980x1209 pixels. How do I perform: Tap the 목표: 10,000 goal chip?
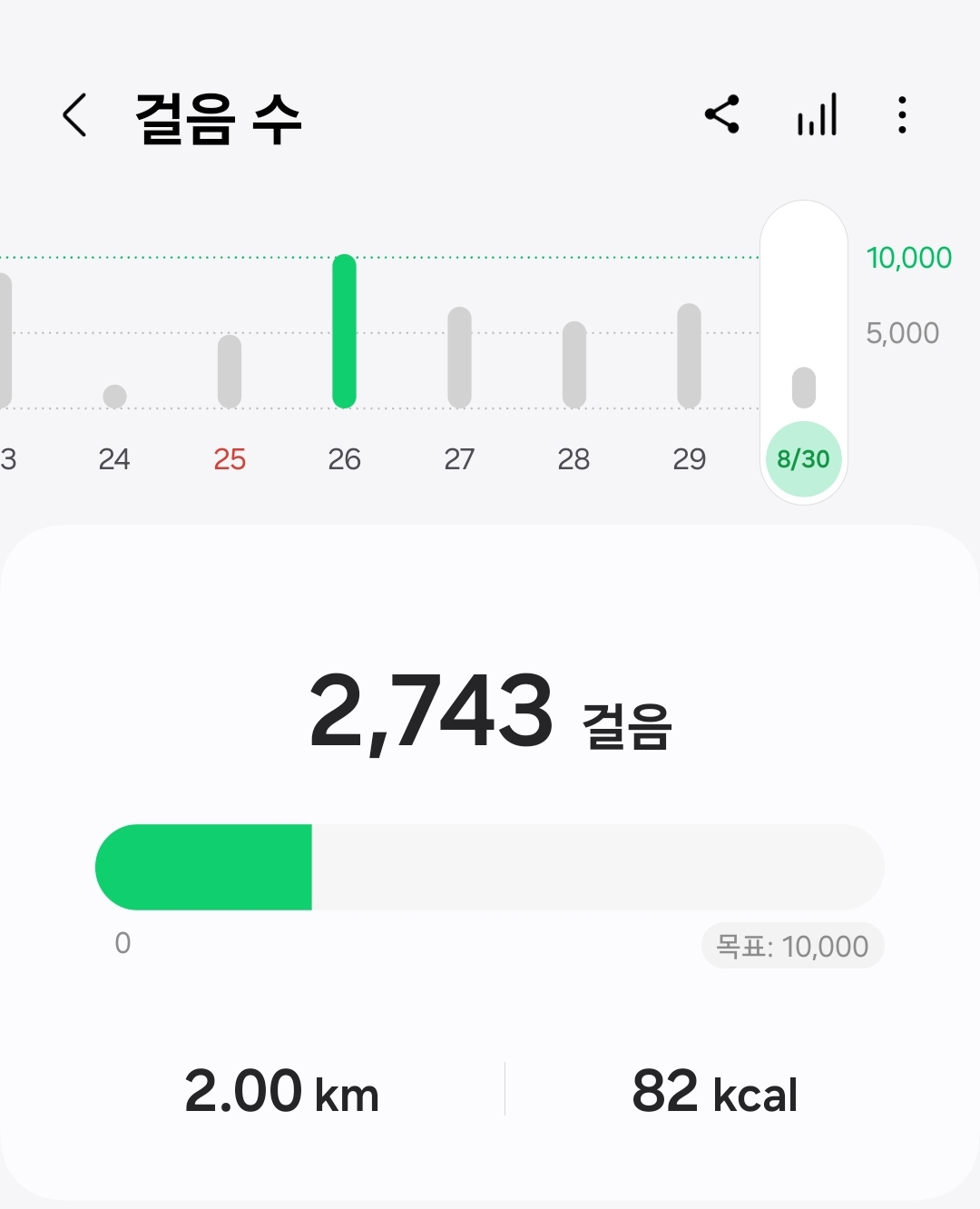click(792, 947)
